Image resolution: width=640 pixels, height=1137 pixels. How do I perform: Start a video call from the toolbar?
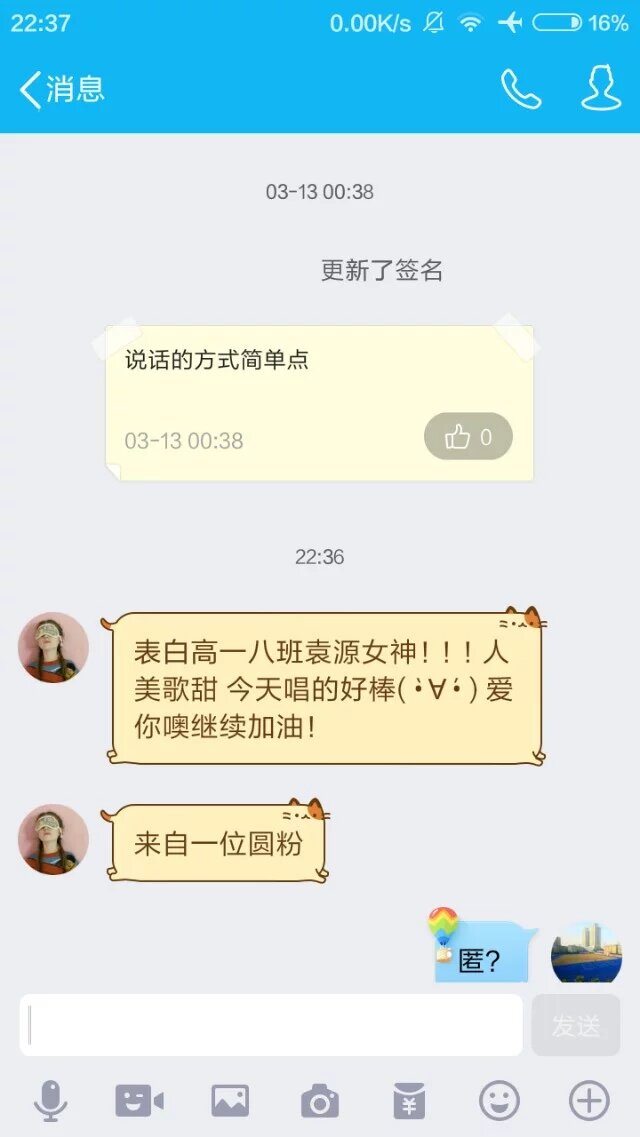pyautogui.click(x=139, y=1101)
